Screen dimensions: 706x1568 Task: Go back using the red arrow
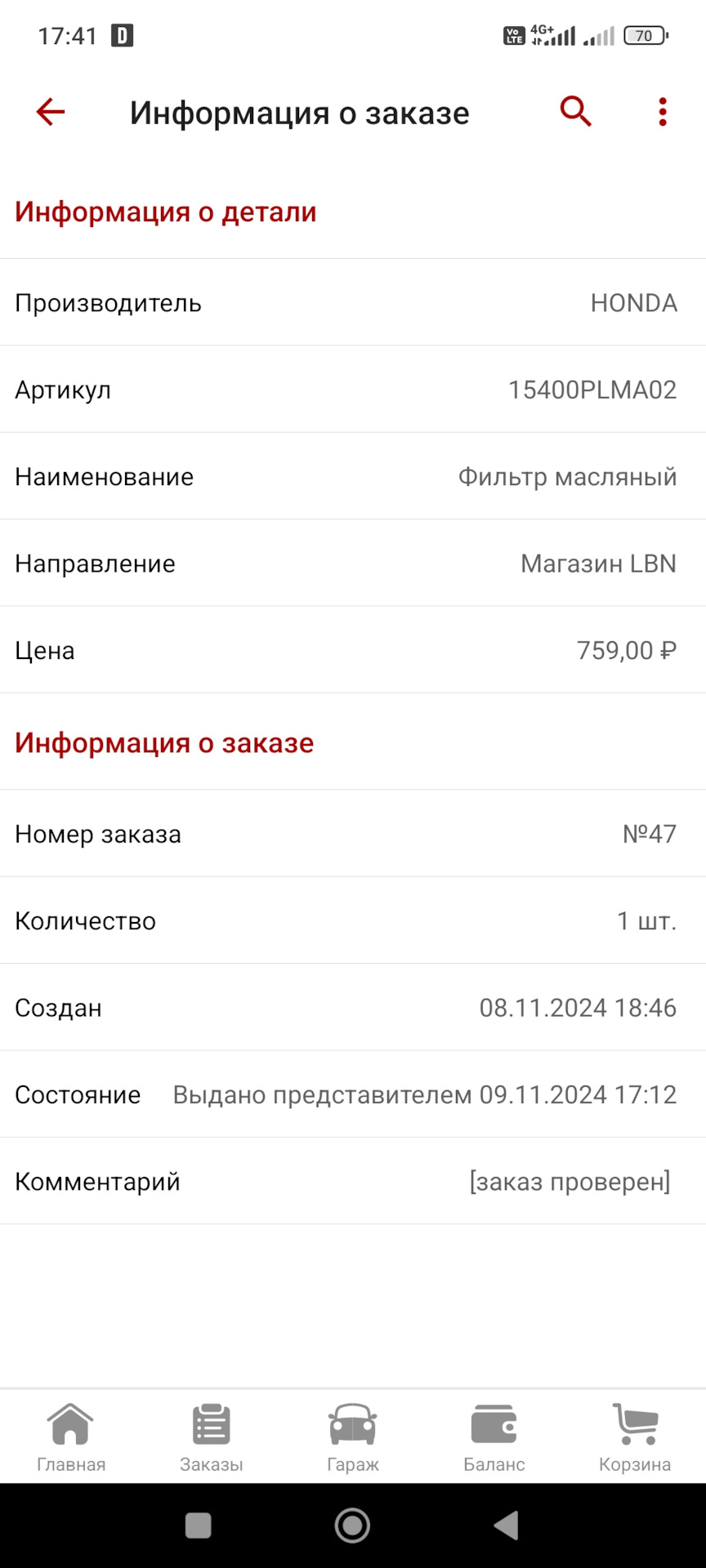coord(51,112)
